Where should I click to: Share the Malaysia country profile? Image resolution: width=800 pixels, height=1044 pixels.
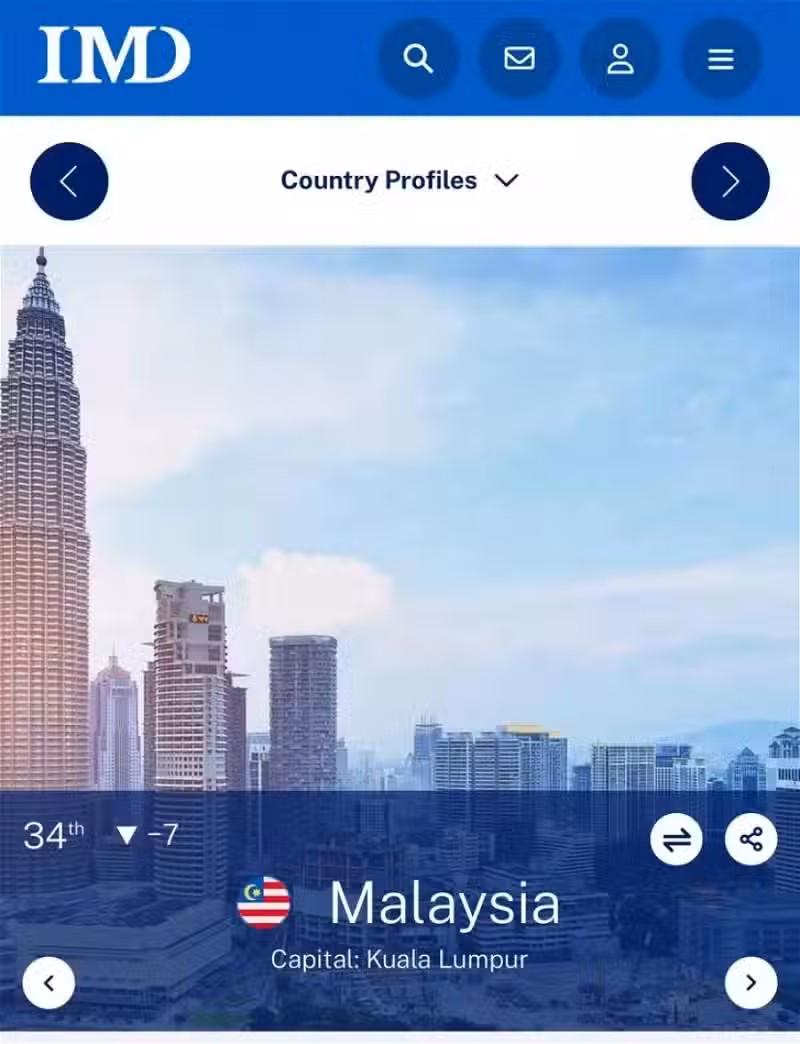click(x=750, y=839)
